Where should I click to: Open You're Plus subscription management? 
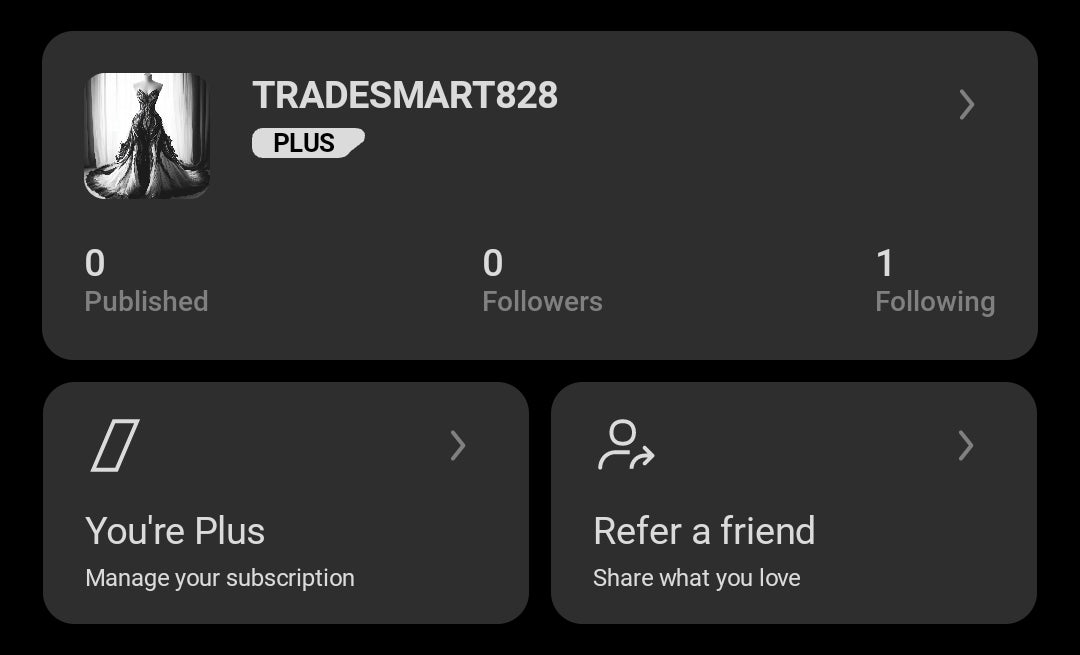click(x=285, y=503)
